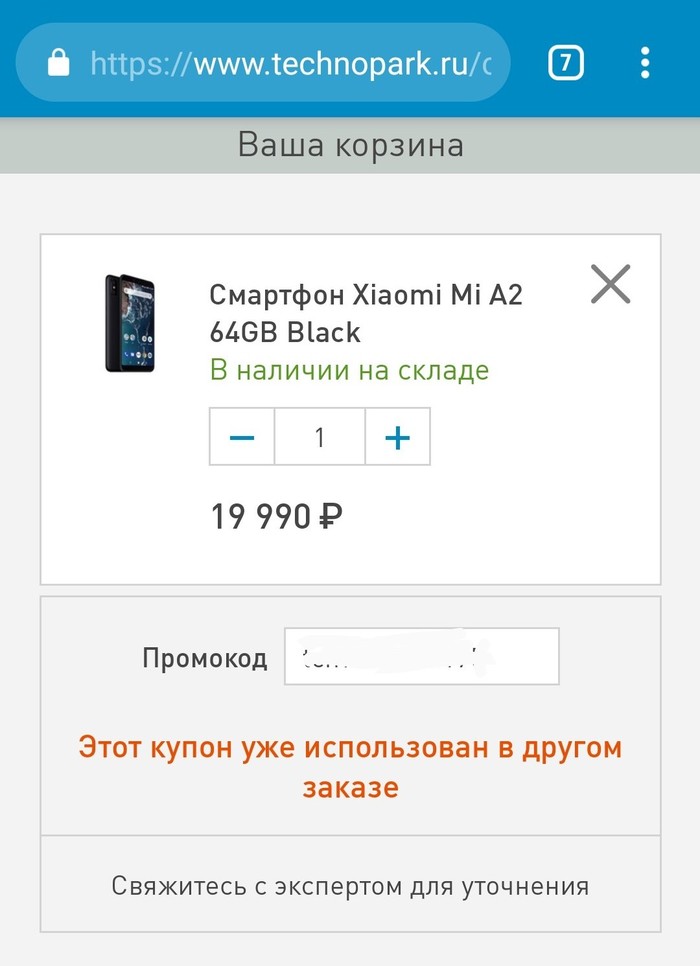The height and width of the screenshot is (966, 700).
Task: Open the Xiaomi Mi A2 product image
Action: (130, 323)
